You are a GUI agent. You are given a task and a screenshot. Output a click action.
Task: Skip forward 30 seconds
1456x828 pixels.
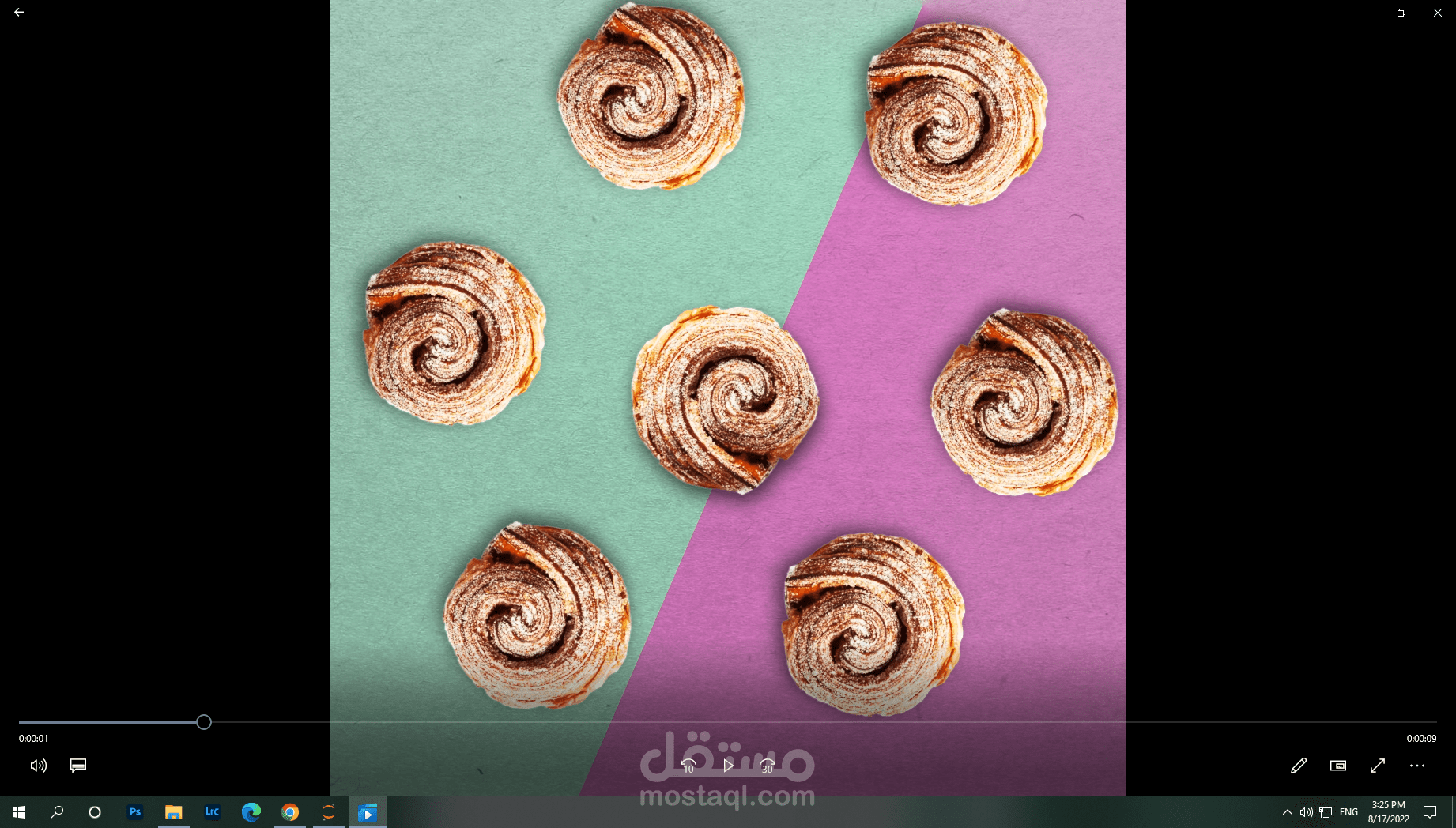(768, 765)
